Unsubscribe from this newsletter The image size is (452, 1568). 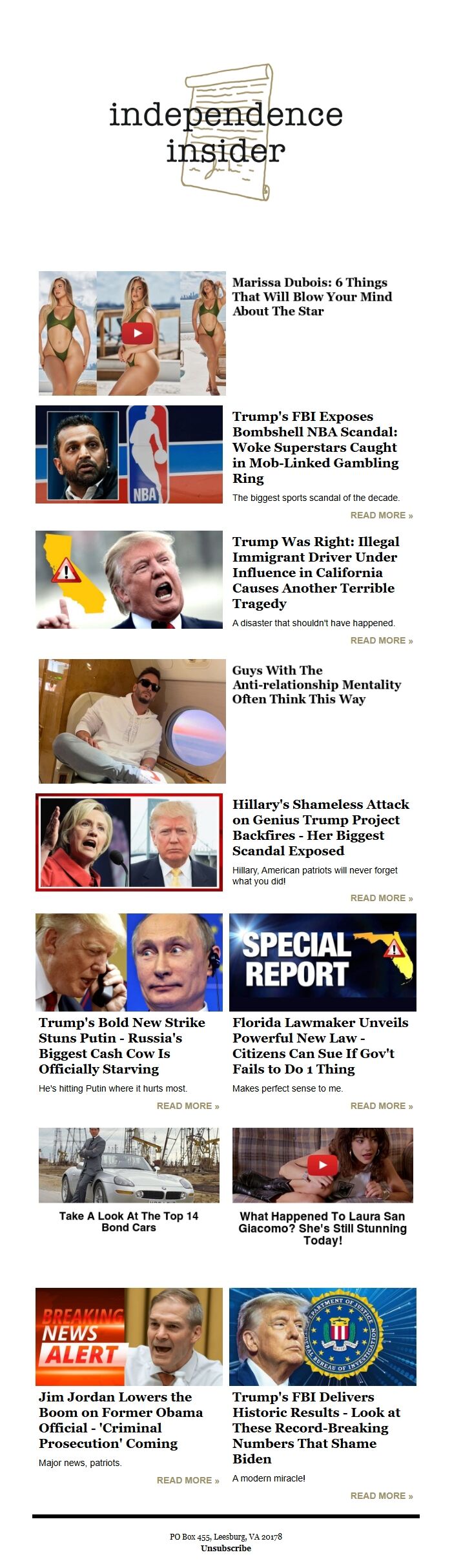pos(226,1548)
